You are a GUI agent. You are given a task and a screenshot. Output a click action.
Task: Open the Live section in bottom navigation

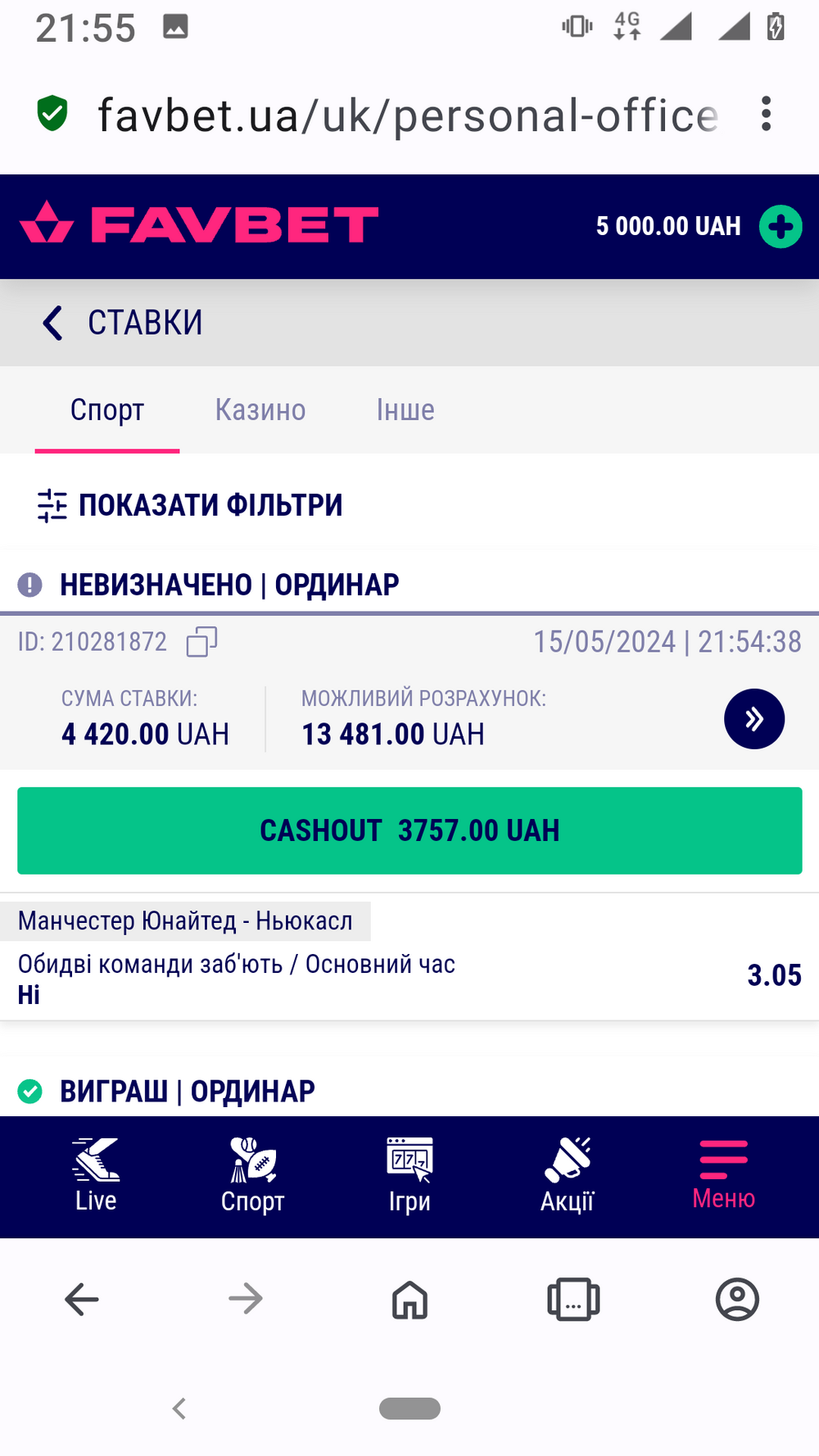(x=96, y=1176)
